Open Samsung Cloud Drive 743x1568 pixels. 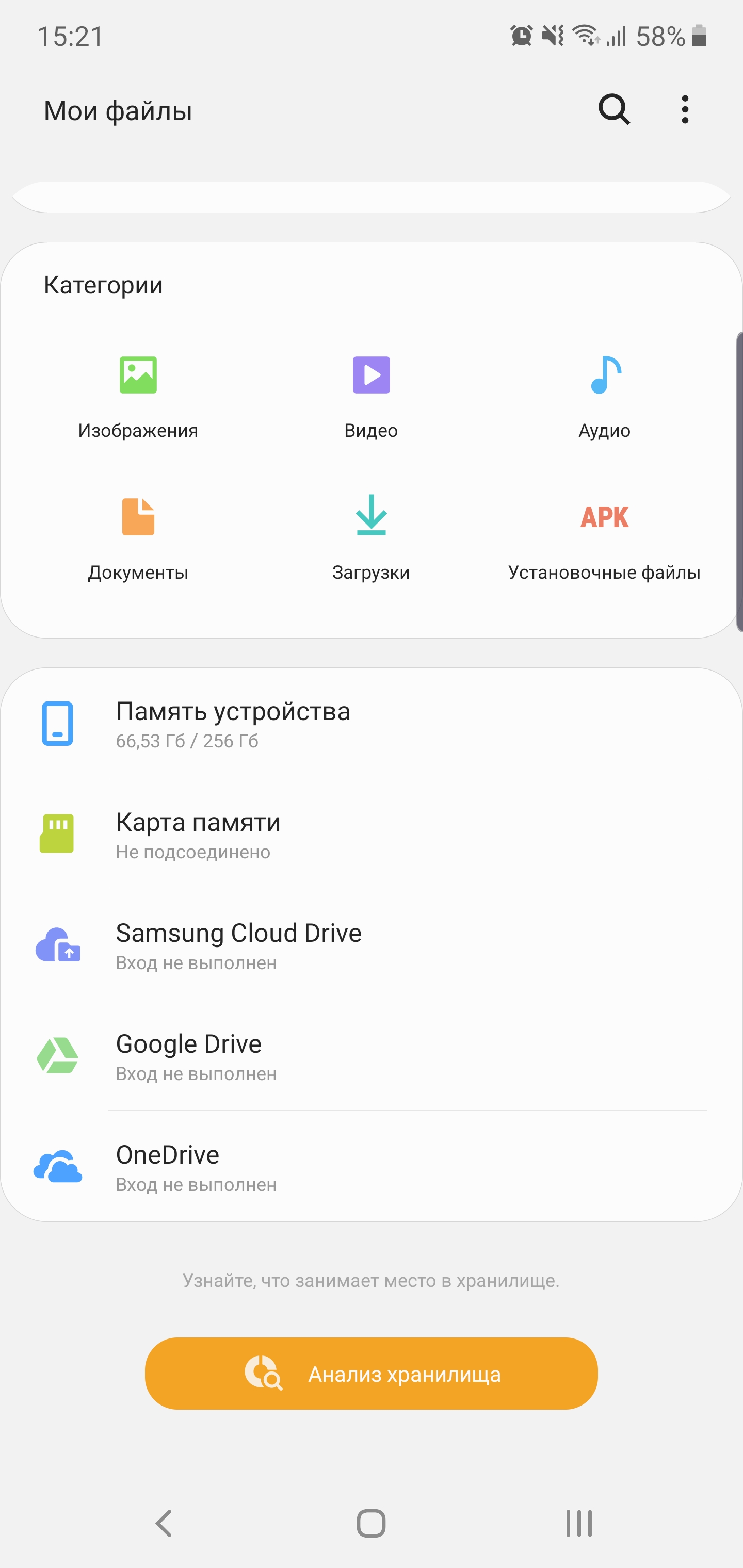coord(372,945)
